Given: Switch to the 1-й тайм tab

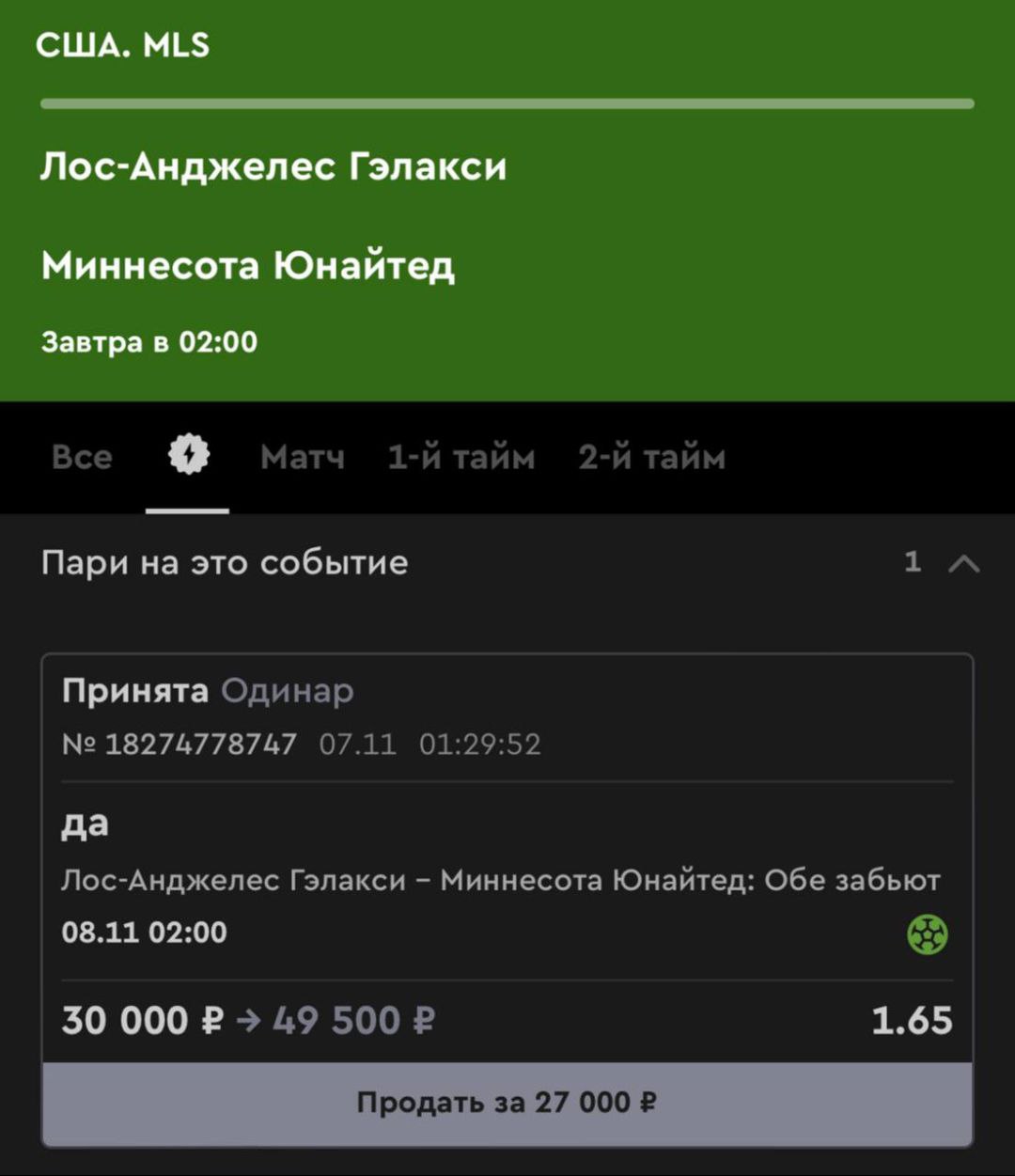Looking at the screenshot, I should 461,458.
